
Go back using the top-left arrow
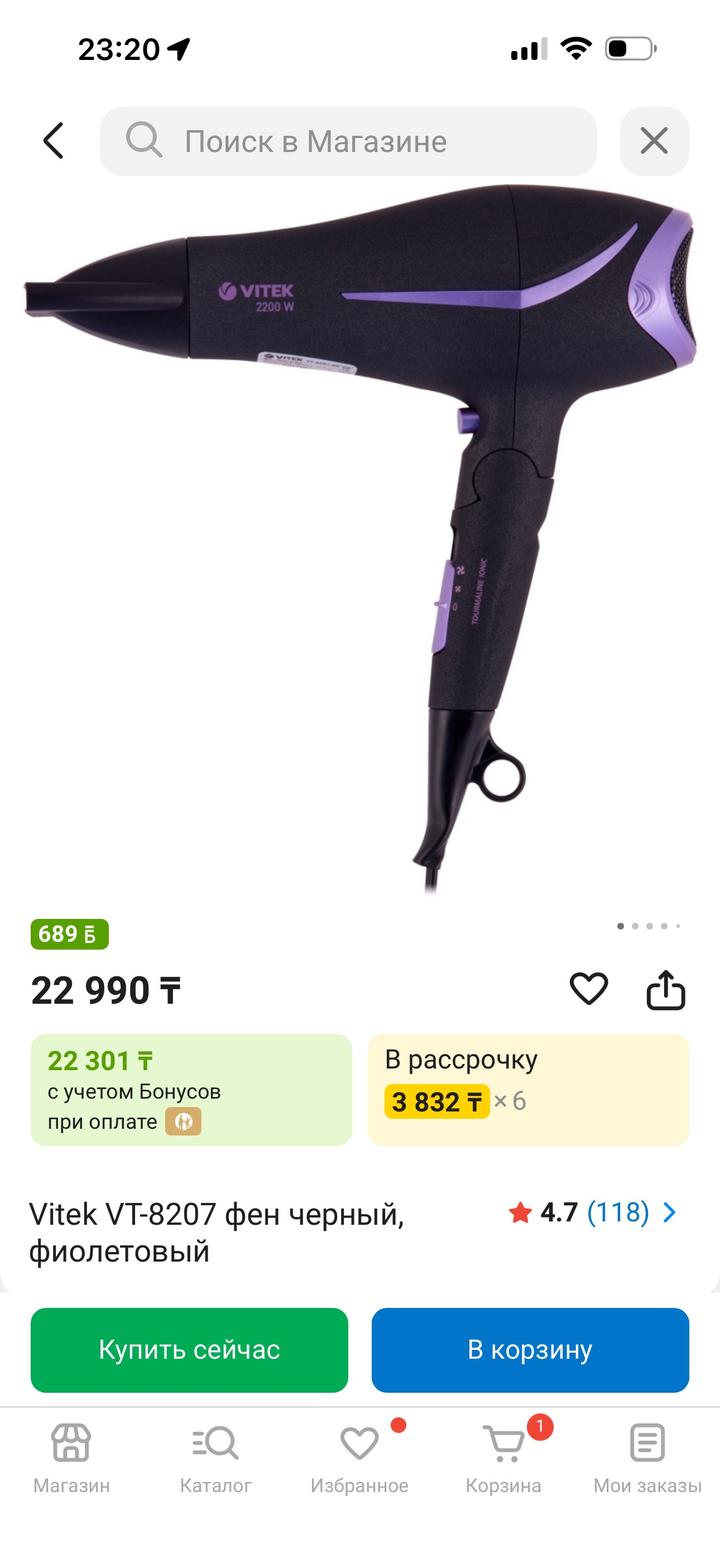pos(54,141)
